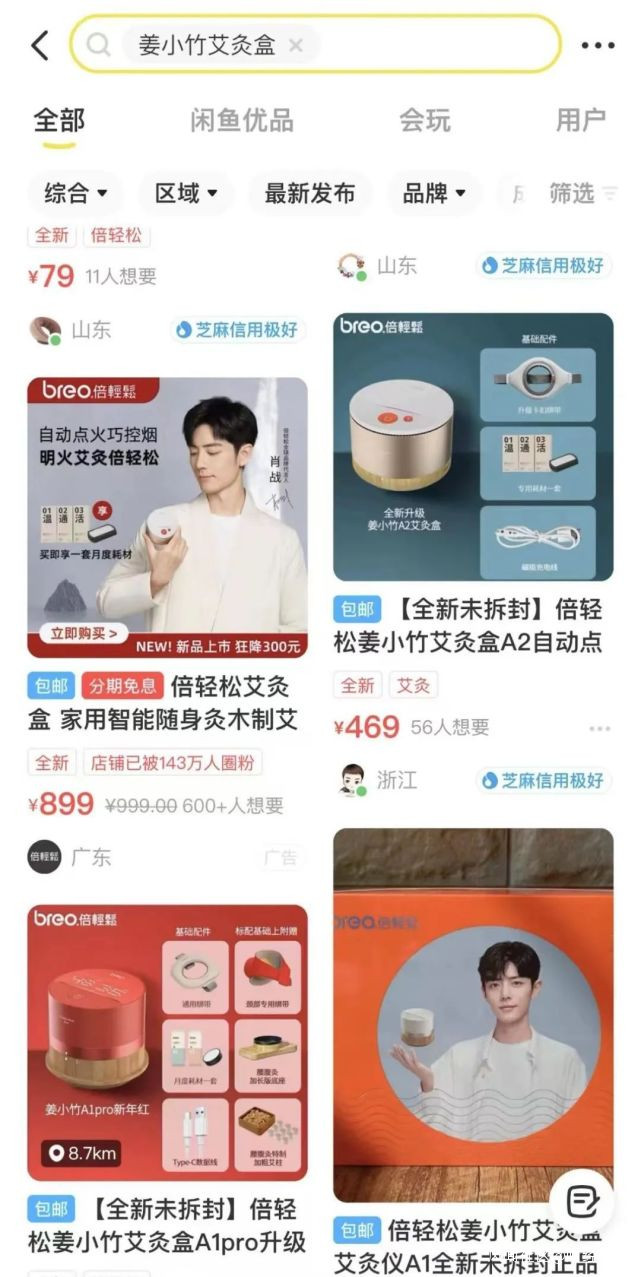
Task: Expand the 品牌 filter dropdown
Action: [434, 193]
